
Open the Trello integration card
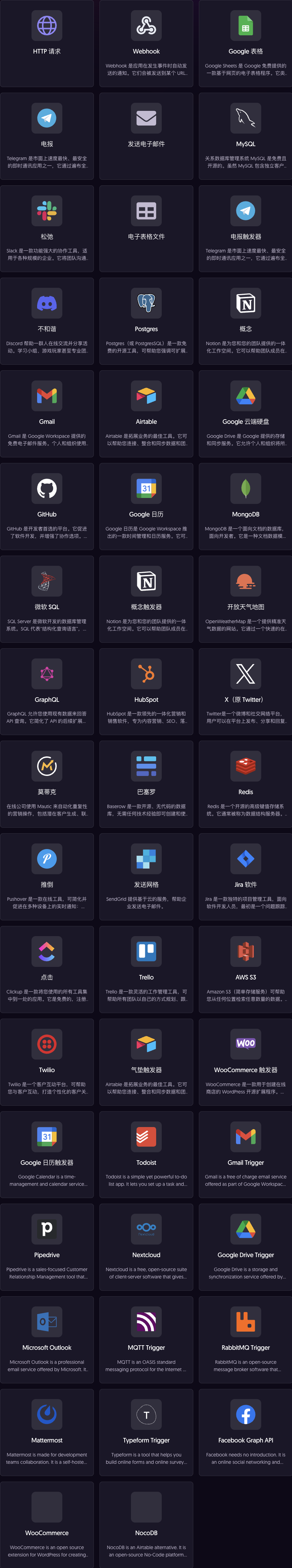pyautogui.click(x=146, y=969)
